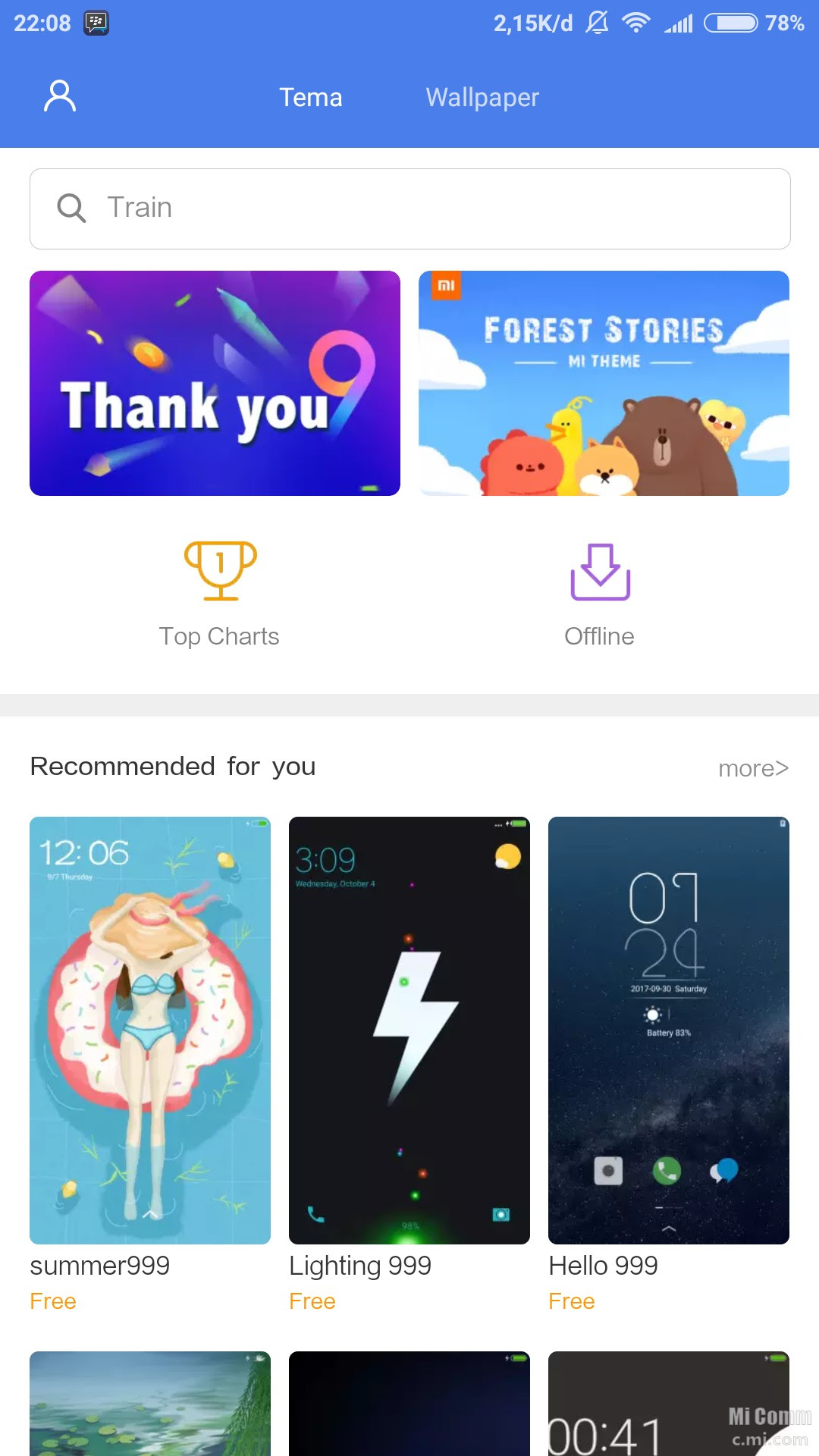819x1456 pixels.
Task: View more recommended themes
Action: point(752,768)
